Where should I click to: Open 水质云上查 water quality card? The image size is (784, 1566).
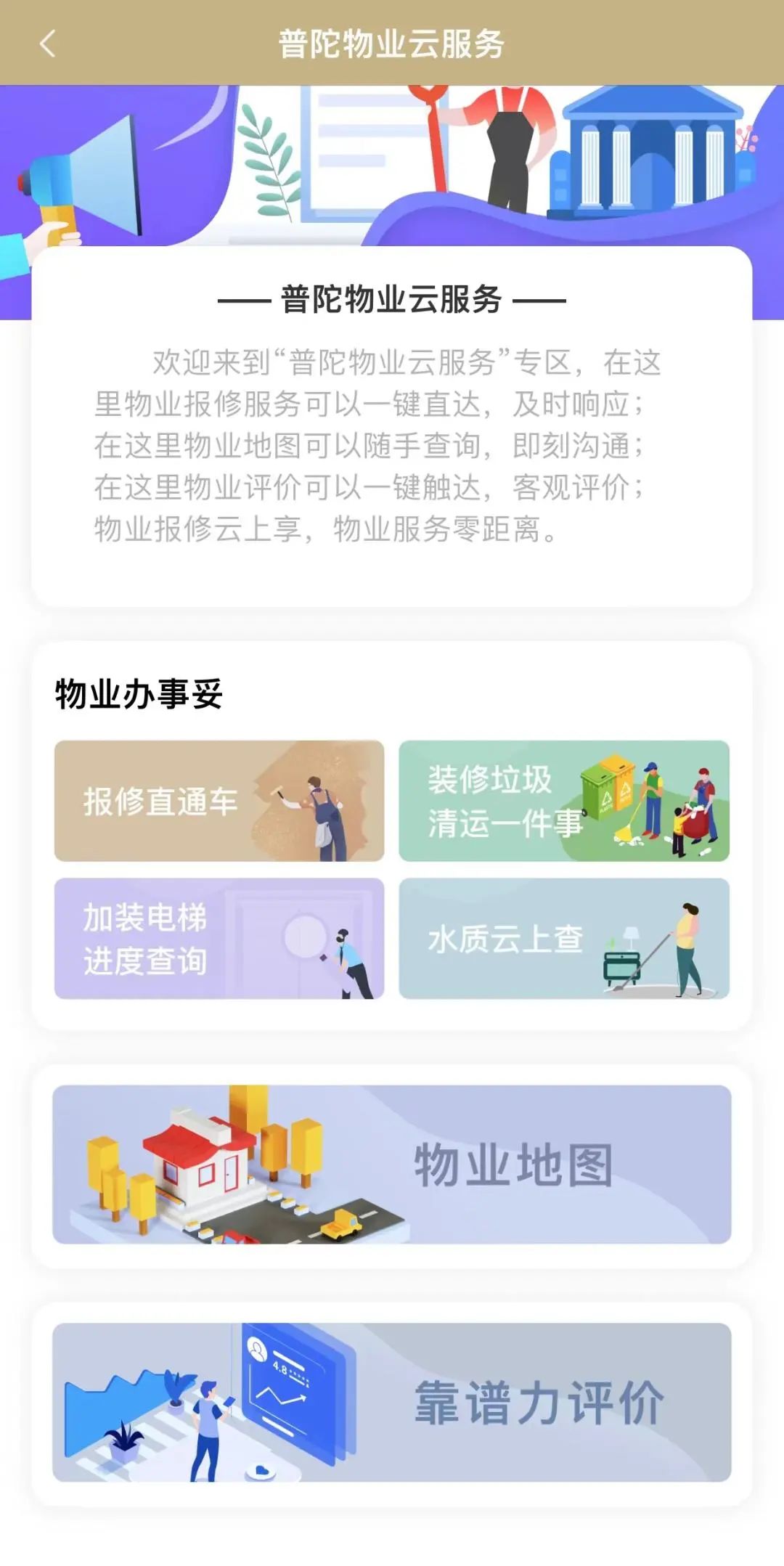[x=563, y=938]
